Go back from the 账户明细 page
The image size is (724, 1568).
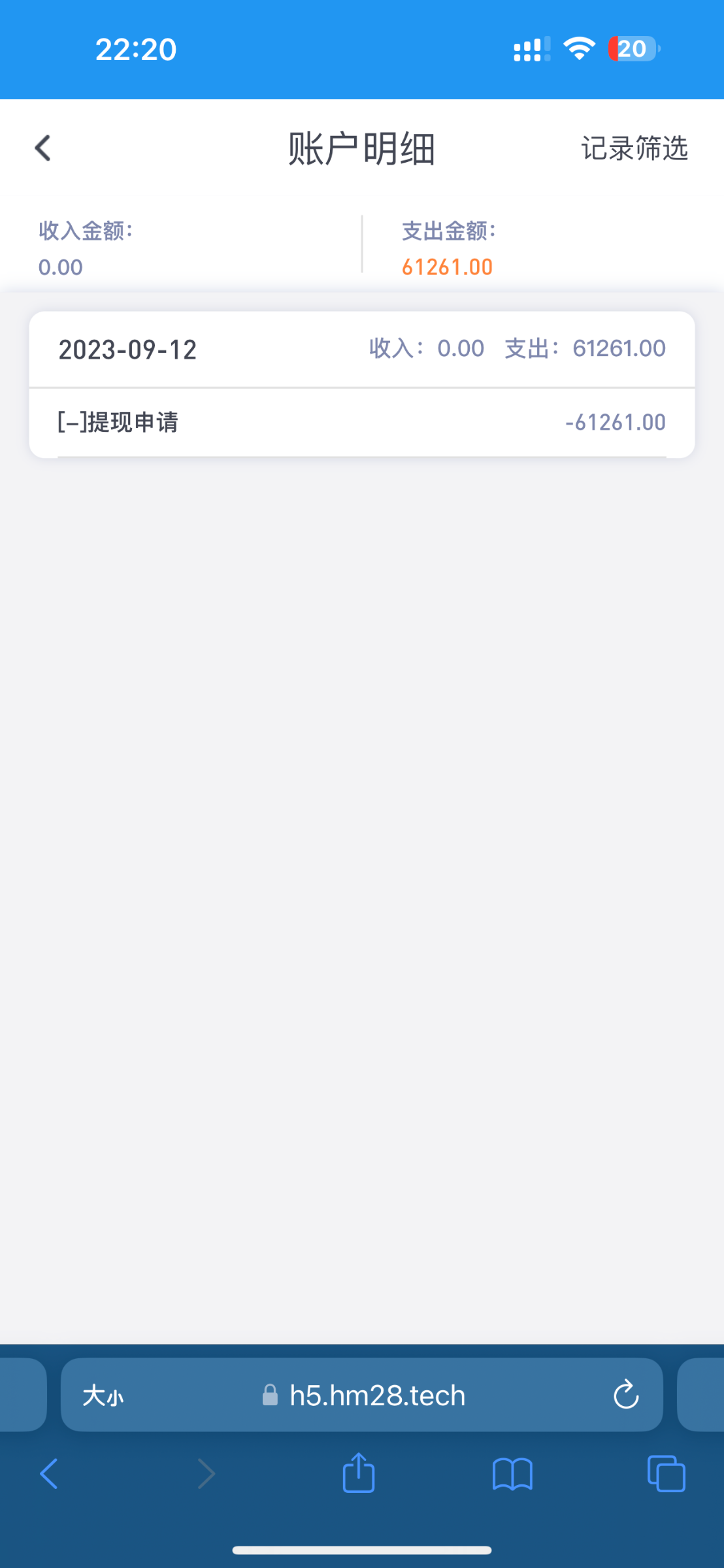coord(43,148)
